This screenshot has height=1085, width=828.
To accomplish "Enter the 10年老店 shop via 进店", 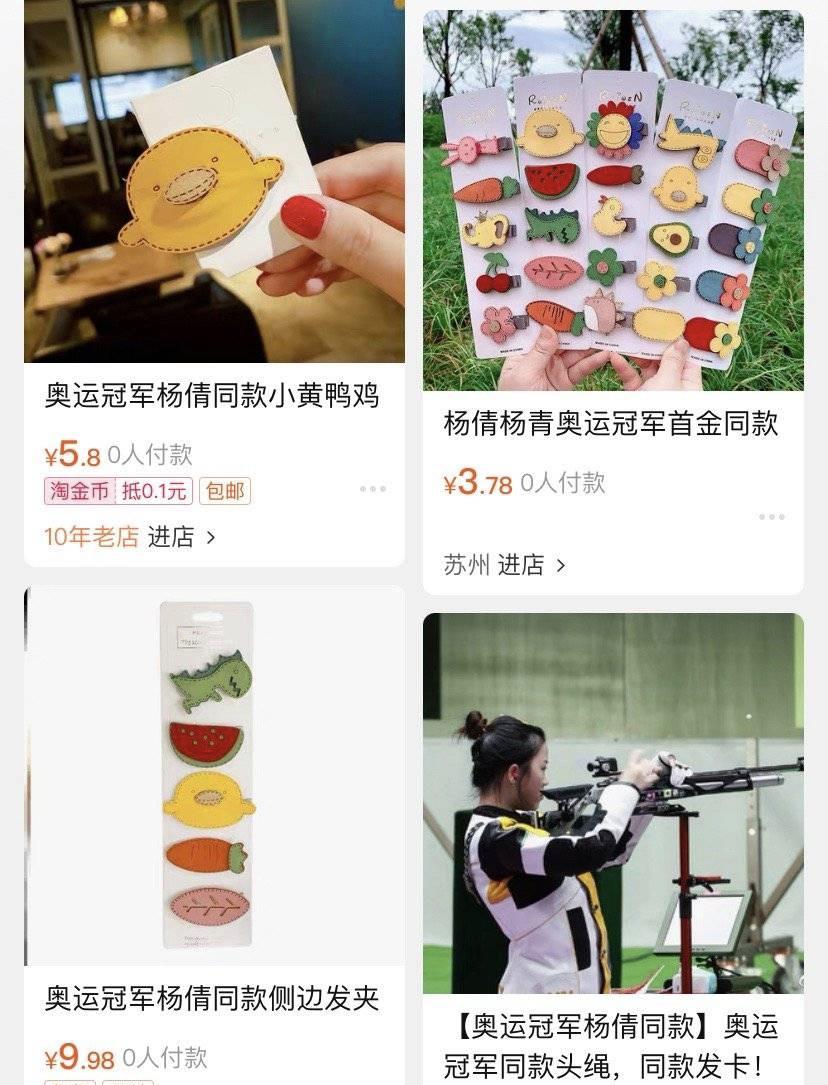I will [181, 537].
